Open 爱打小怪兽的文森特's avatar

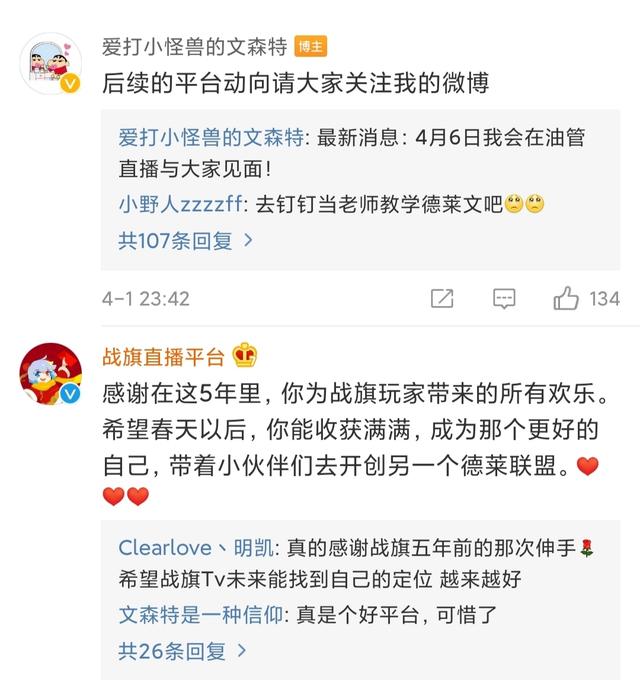pyautogui.click(x=50, y=63)
